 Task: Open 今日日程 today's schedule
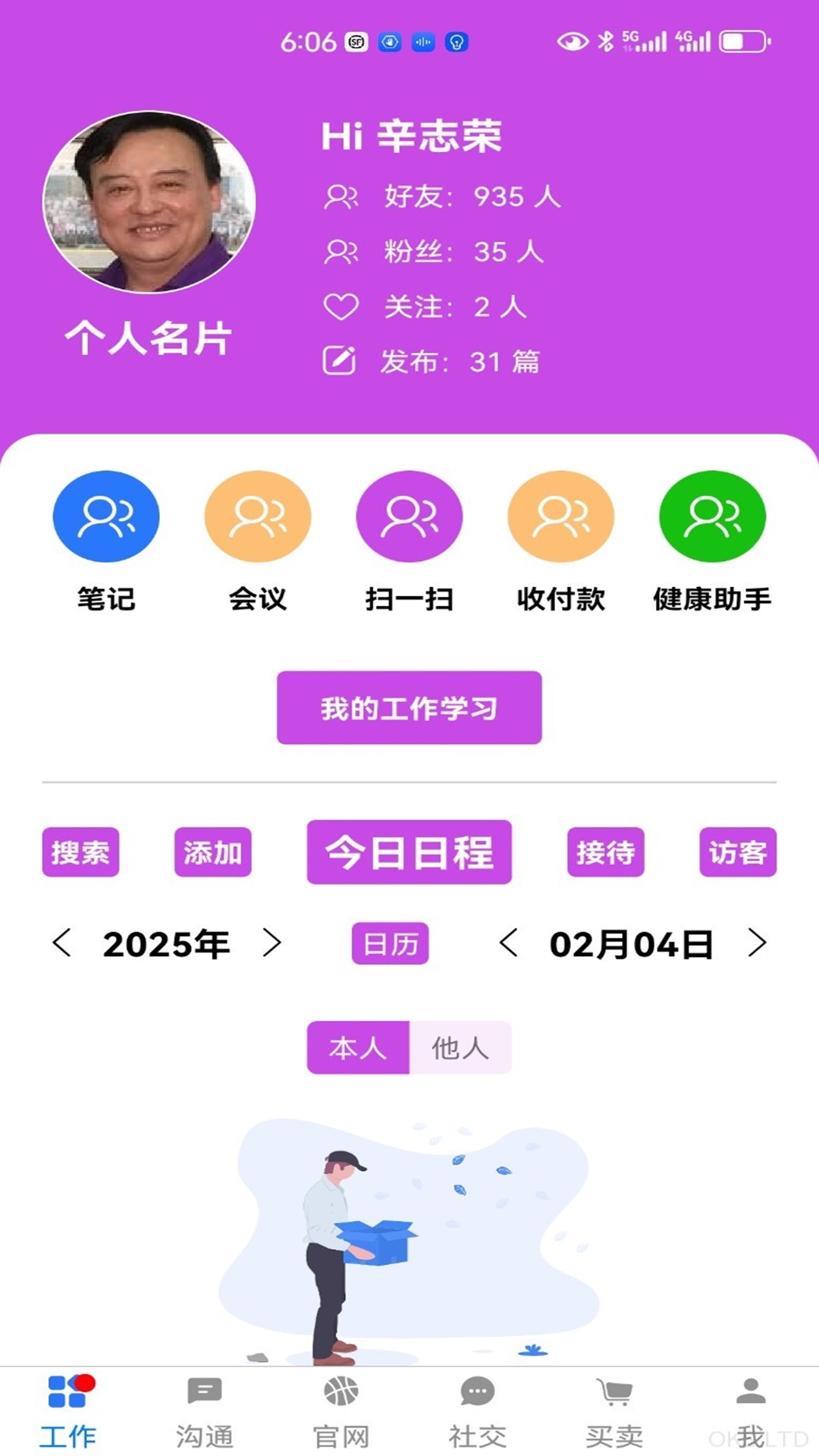(x=409, y=852)
